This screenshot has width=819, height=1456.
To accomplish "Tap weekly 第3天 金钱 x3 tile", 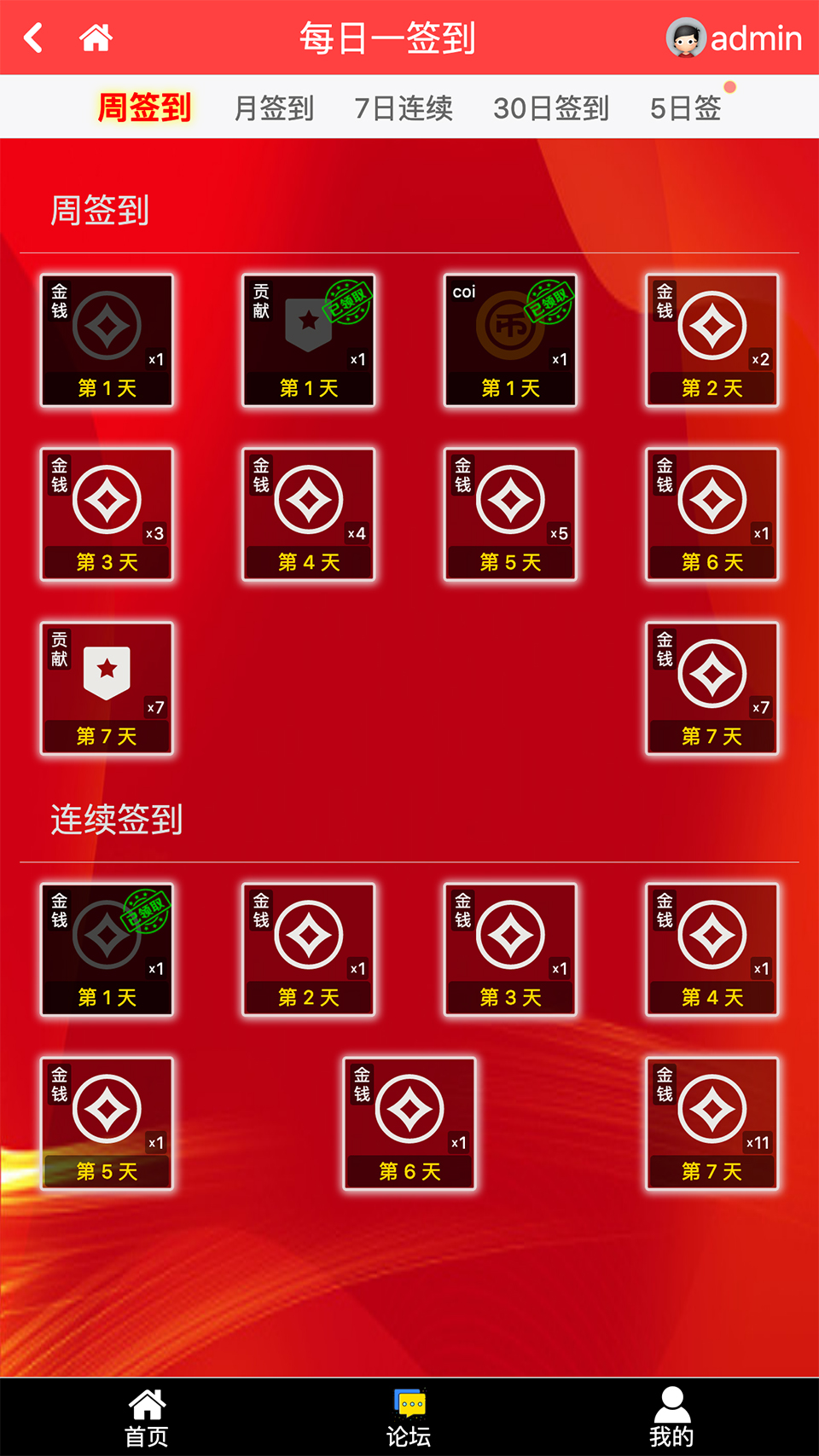I will click(x=107, y=513).
